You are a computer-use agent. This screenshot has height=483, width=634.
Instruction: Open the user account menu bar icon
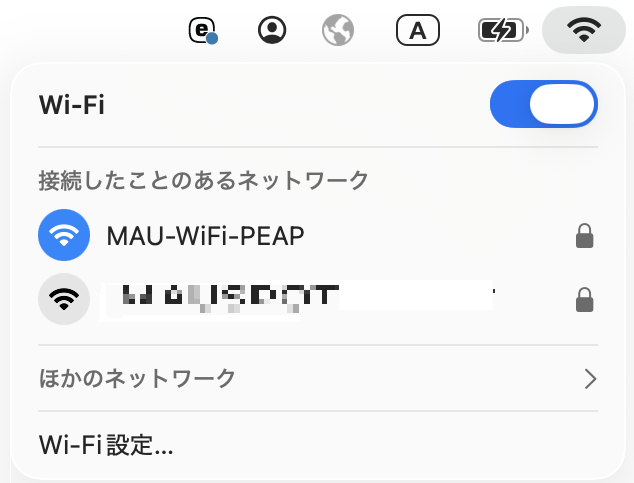click(x=271, y=31)
